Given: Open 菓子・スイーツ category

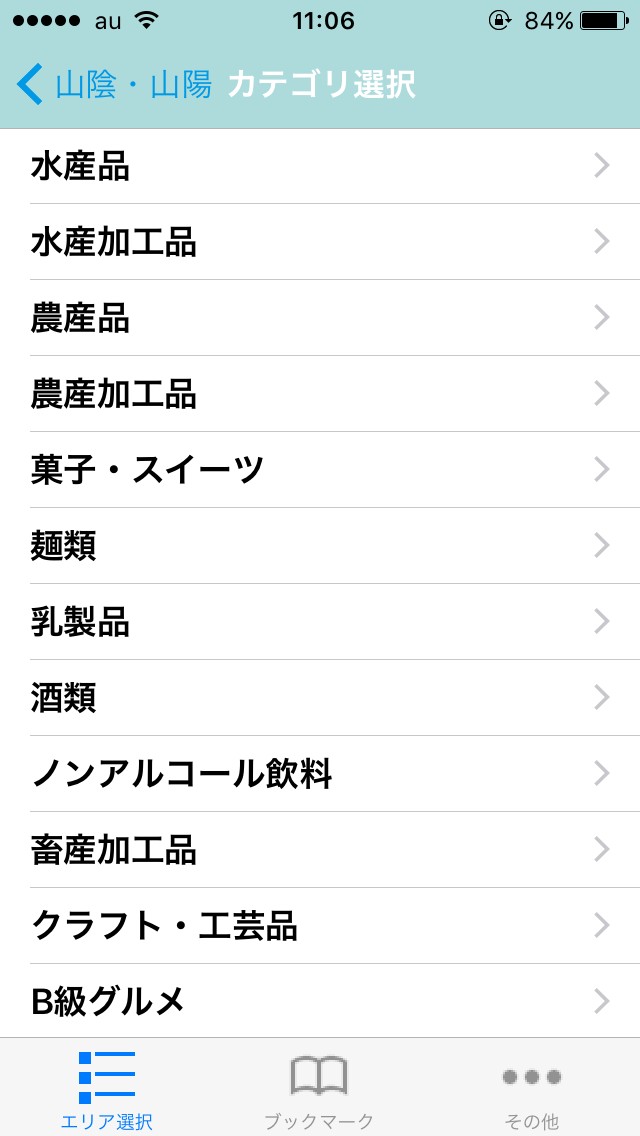Looking at the screenshot, I should (320, 470).
